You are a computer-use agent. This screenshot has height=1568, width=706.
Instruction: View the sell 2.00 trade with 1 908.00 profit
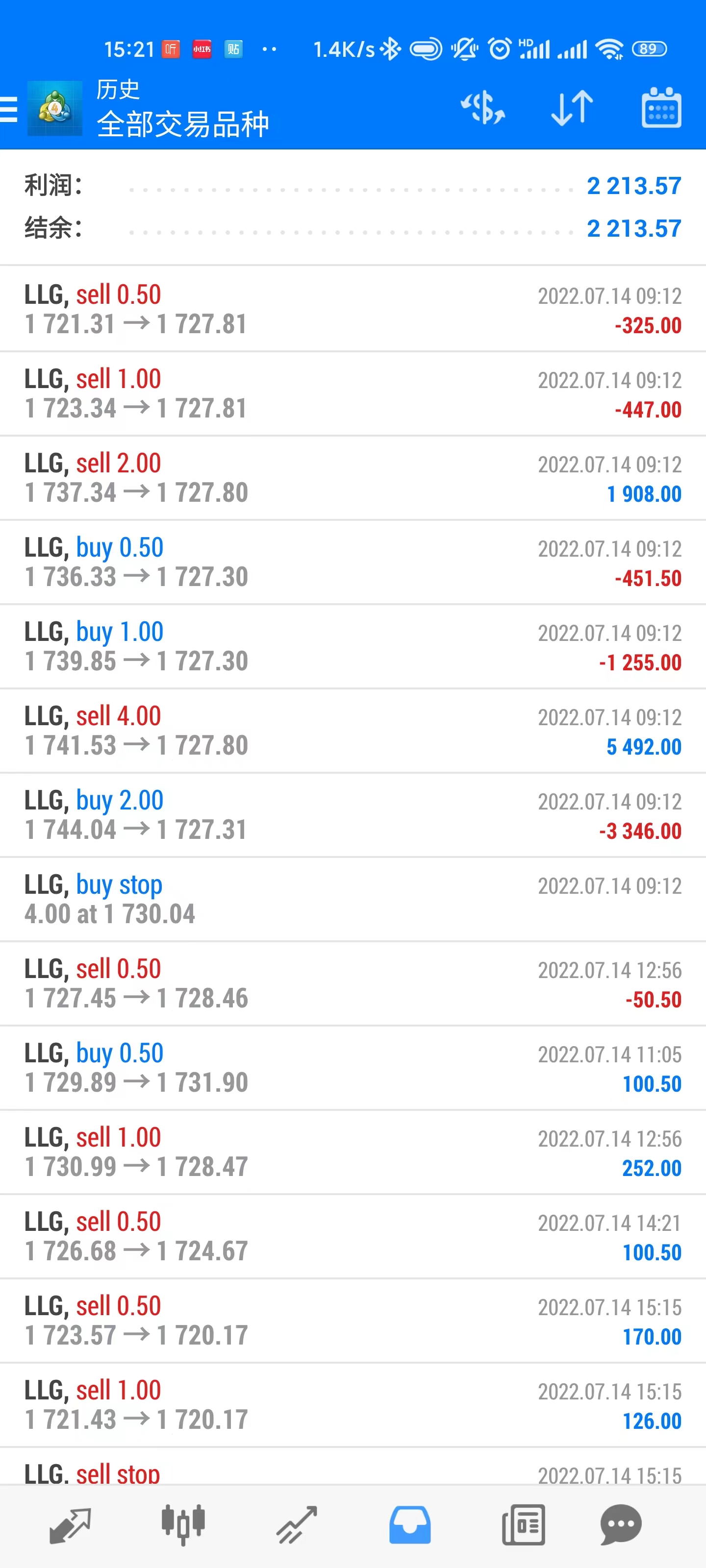(353, 478)
